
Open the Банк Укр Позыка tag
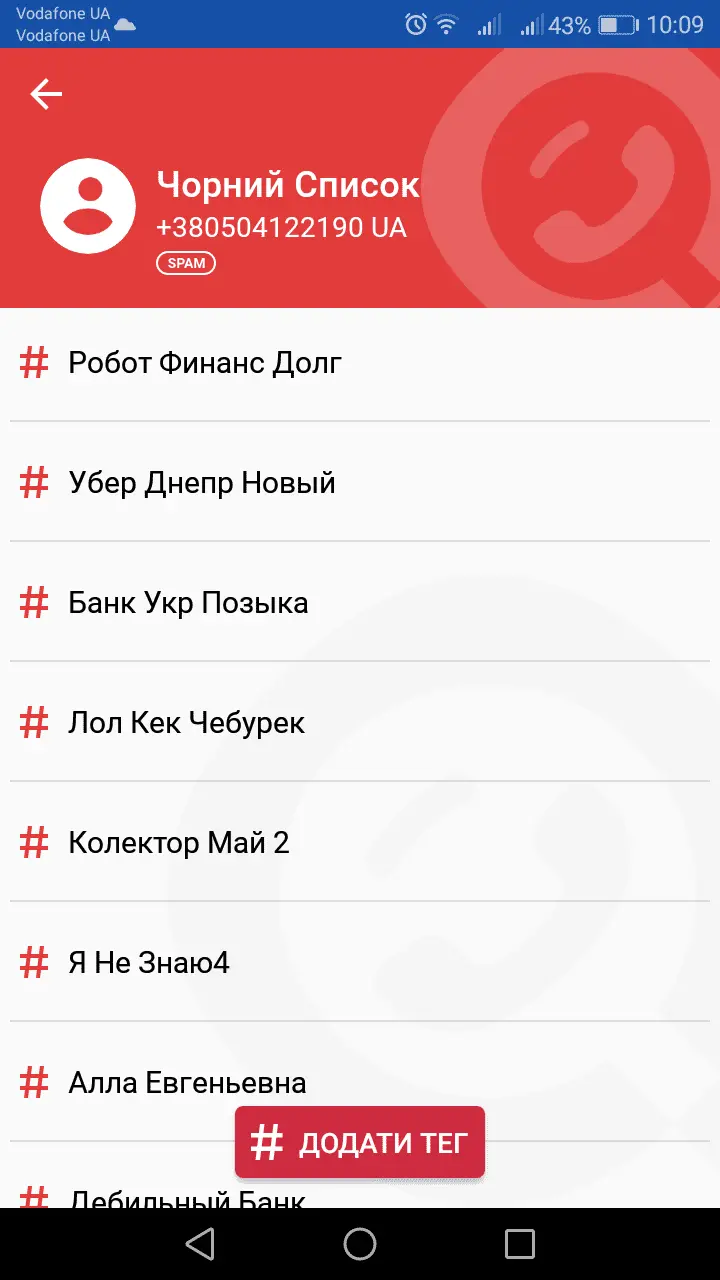[x=188, y=603]
